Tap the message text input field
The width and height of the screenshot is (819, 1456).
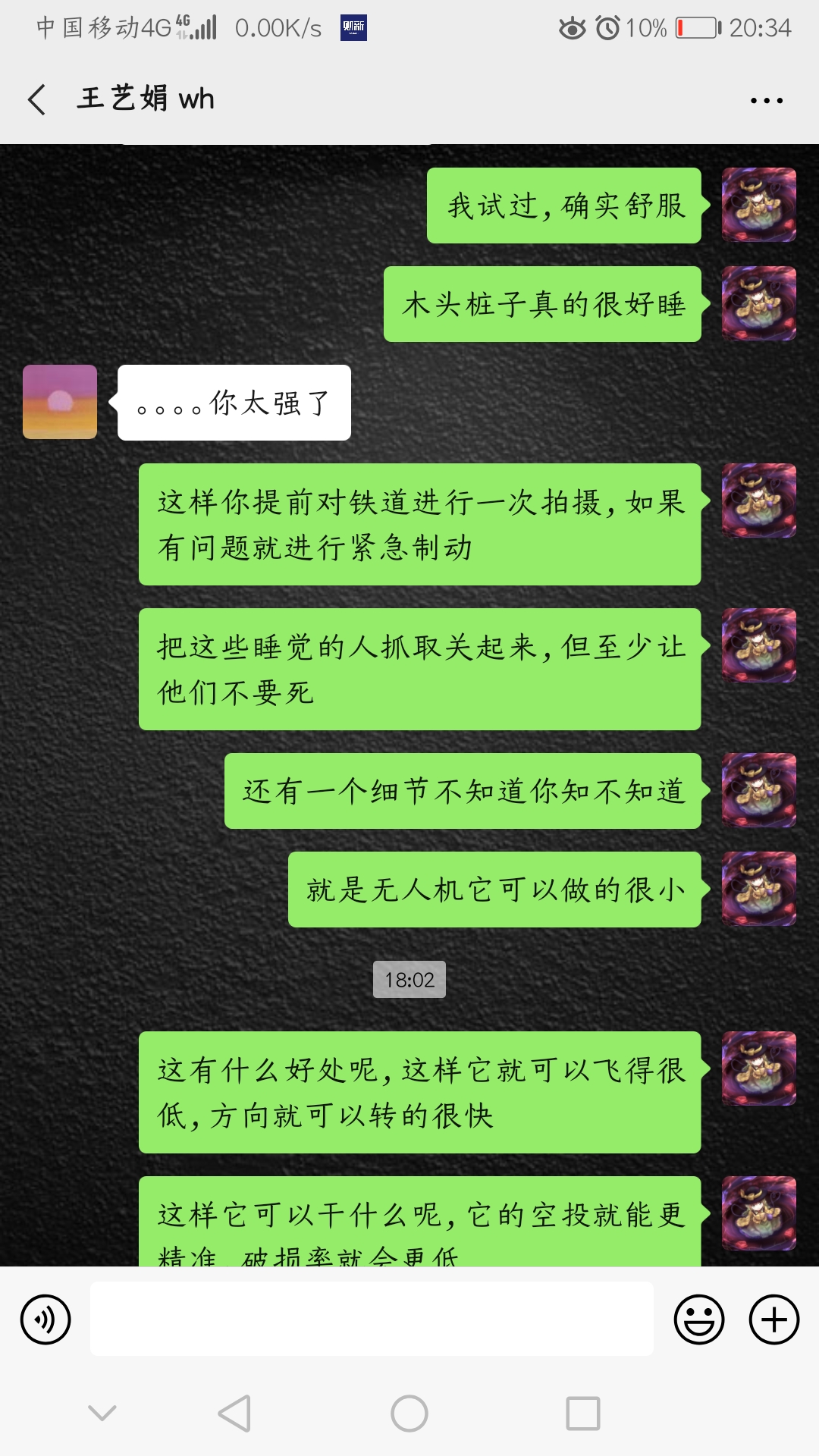pos(372,1319)
